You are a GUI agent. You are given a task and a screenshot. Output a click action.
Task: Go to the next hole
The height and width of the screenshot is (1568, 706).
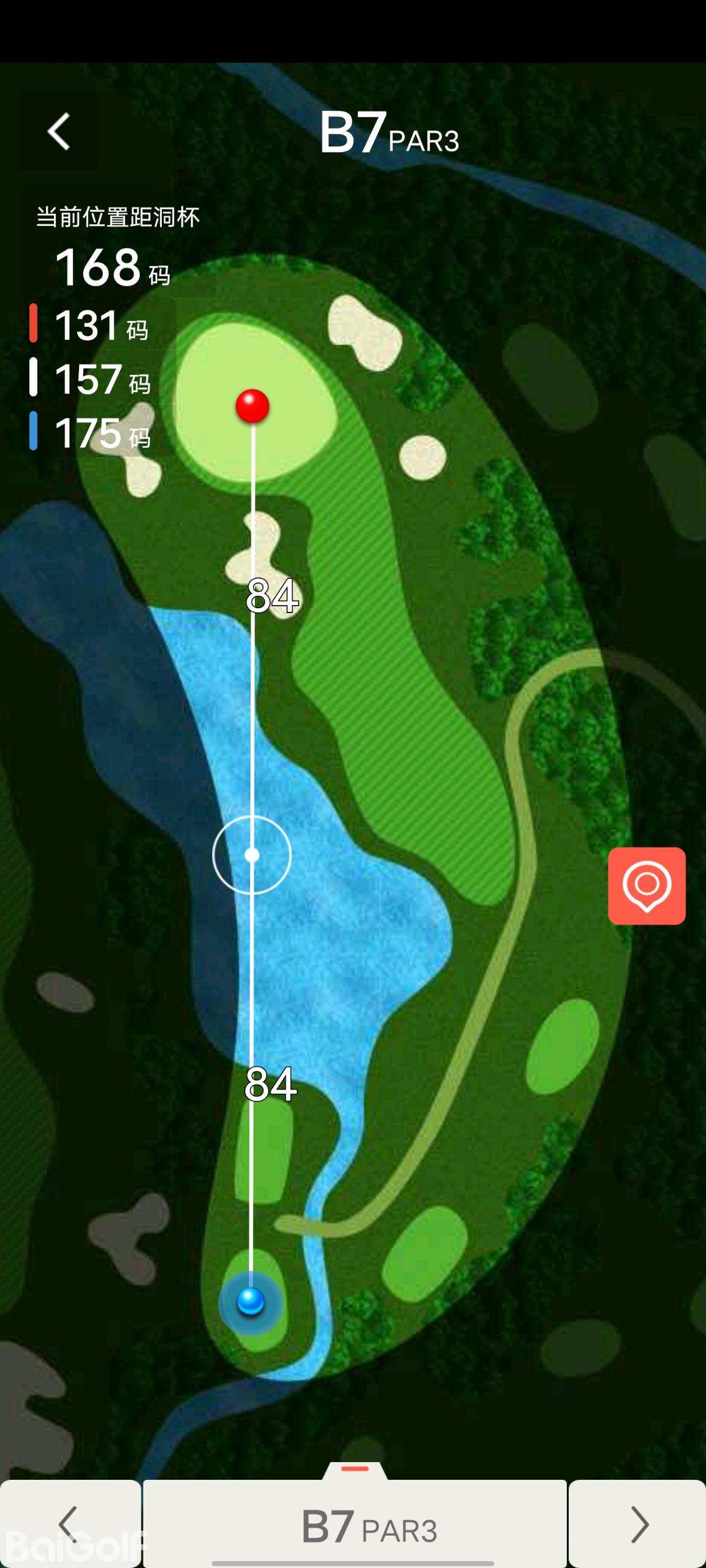[638, 1524]
